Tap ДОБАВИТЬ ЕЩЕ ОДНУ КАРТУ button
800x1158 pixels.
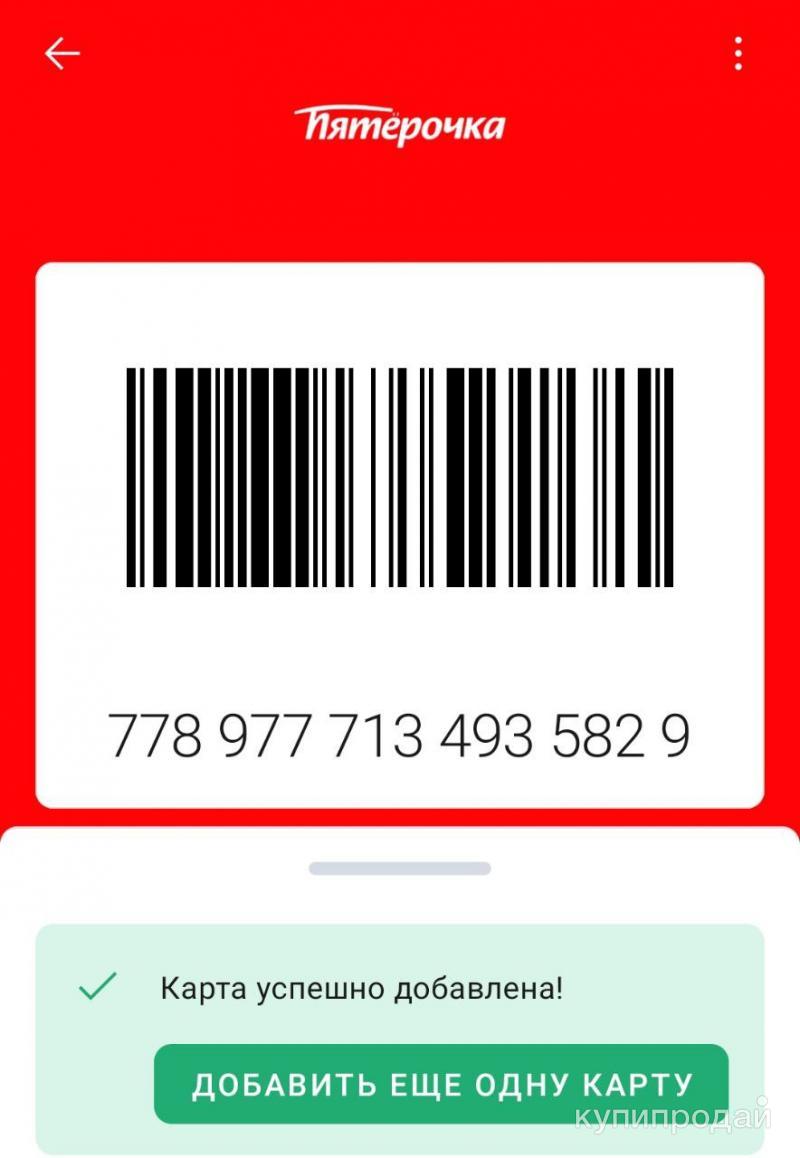point(441,1084)
